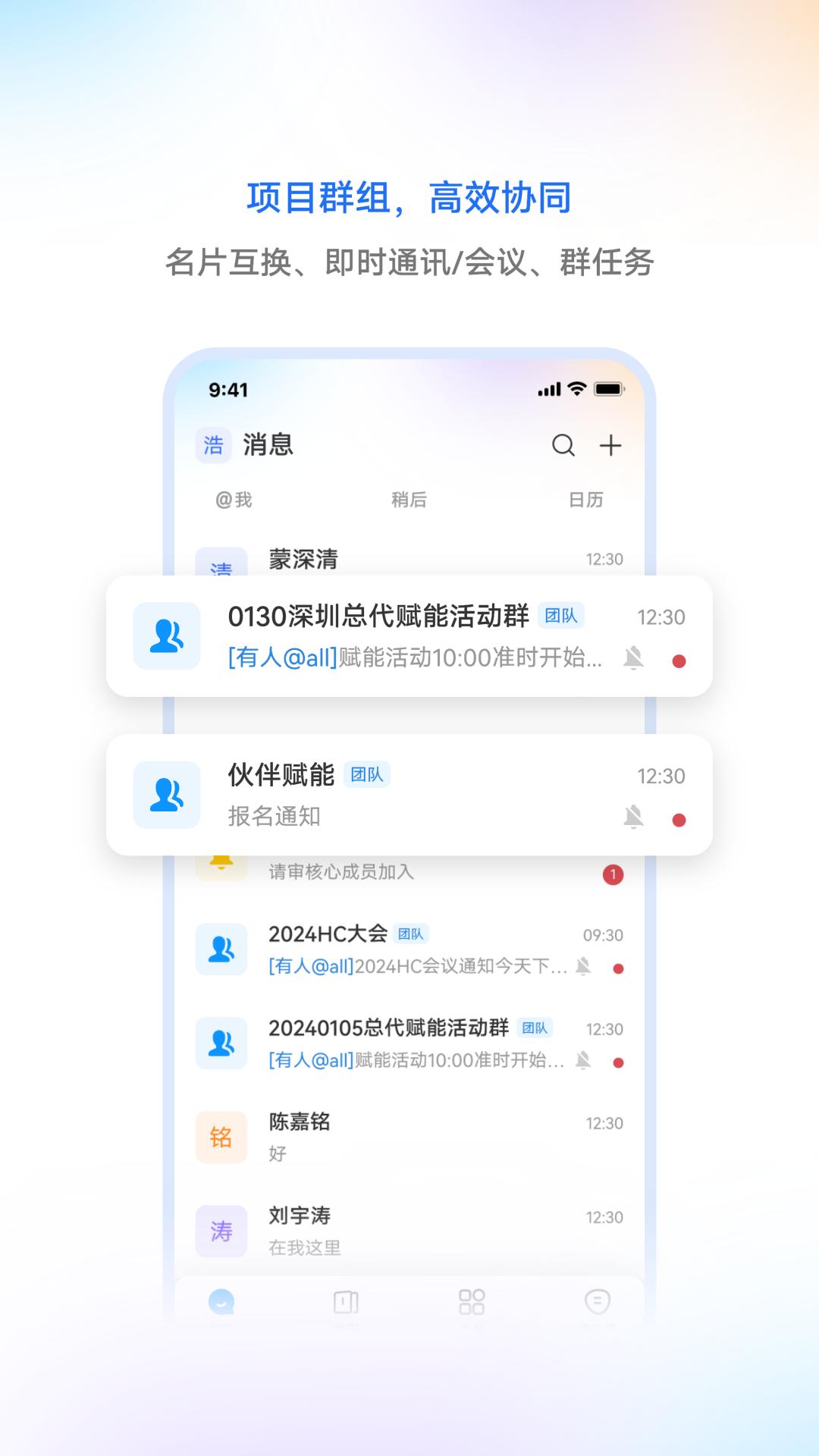Image resolution: width=819 pixels, height=1456 pixels.
Task: Tap the profile icon at bottom right
Action: pyautogui.click(x=598, y=1298)
